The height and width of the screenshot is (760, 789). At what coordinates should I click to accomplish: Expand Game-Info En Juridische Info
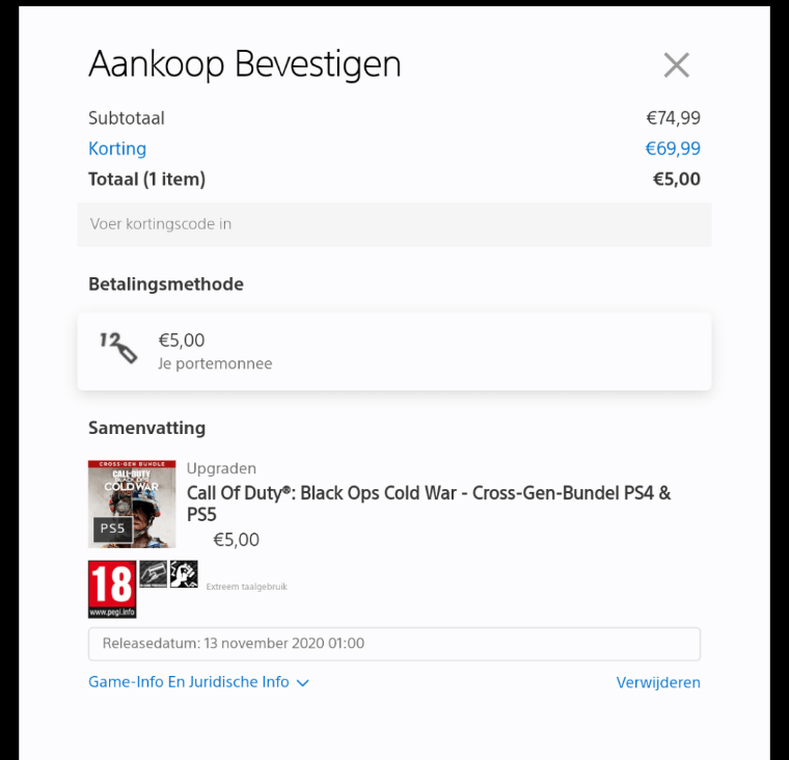tap(198, 682)
